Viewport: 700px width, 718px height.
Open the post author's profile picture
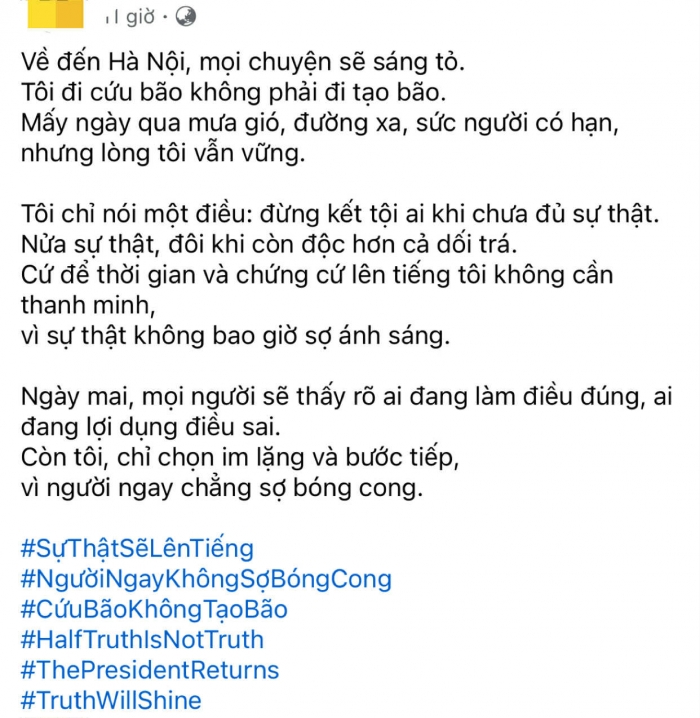click(55, 13)
